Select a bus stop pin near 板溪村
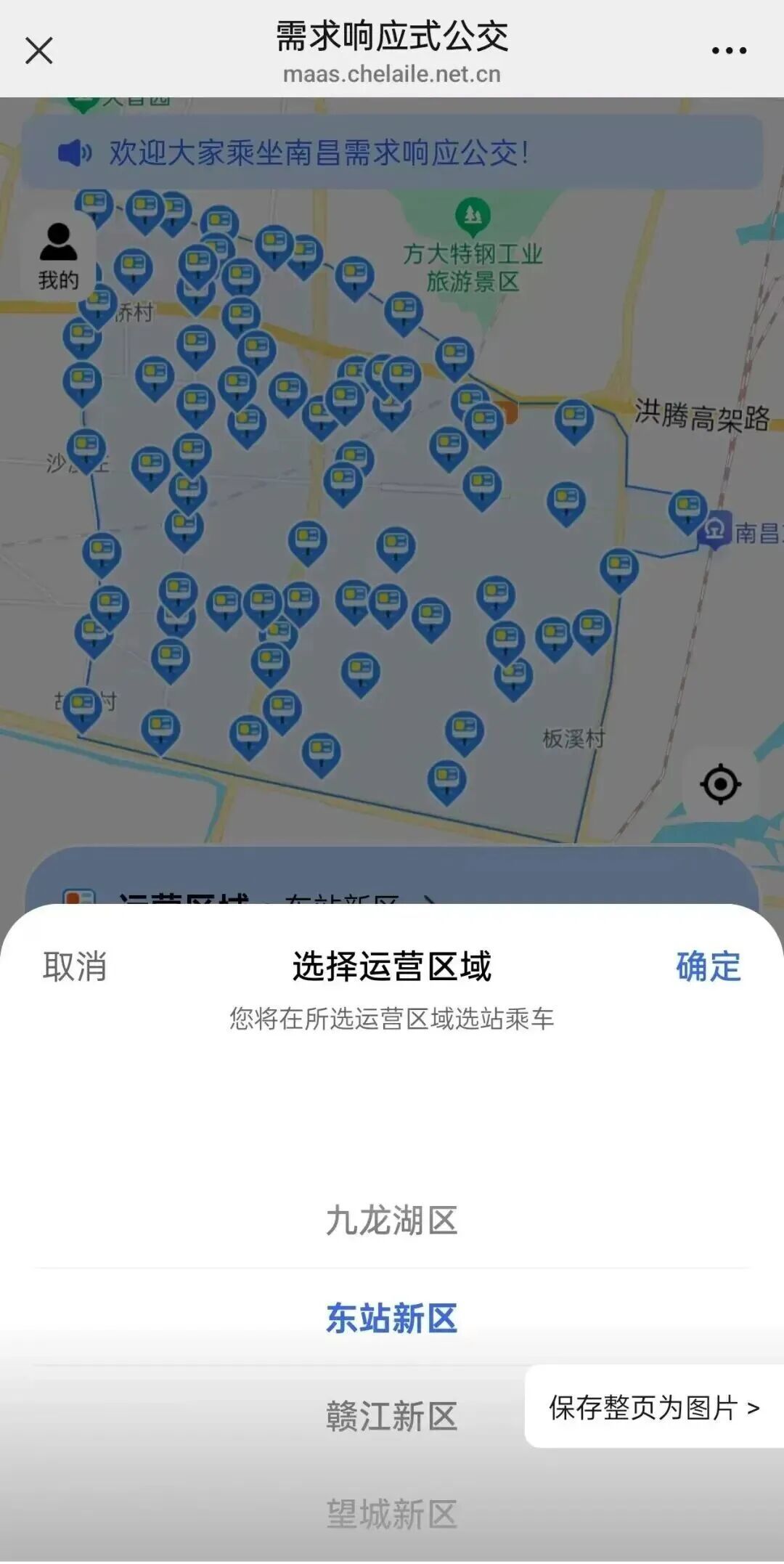Image resolution: width=784 pixels, height=1564 pixels. click(x=463, y=730)
